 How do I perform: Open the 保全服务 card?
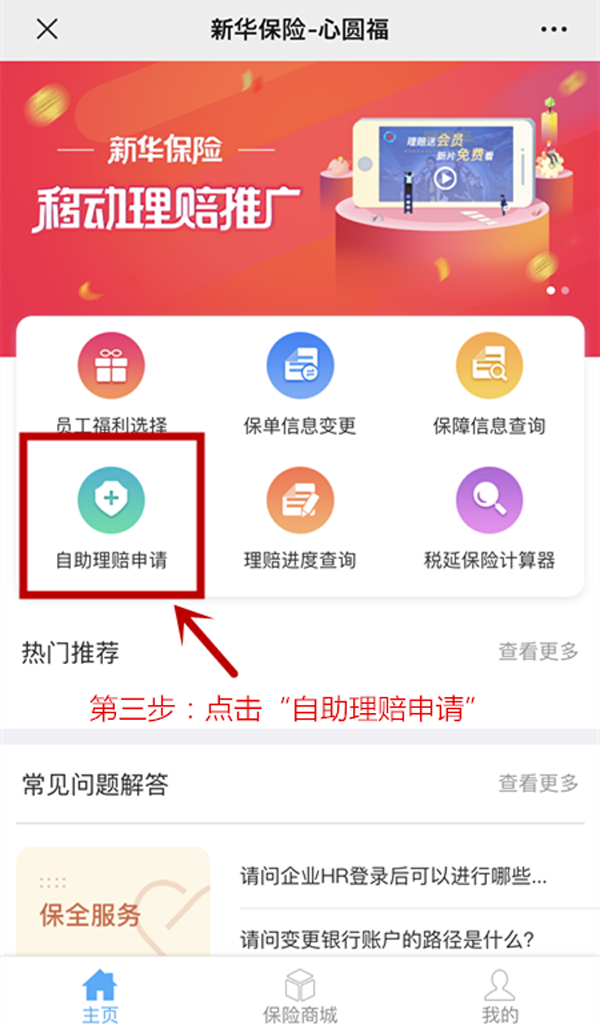coord(113,900)
